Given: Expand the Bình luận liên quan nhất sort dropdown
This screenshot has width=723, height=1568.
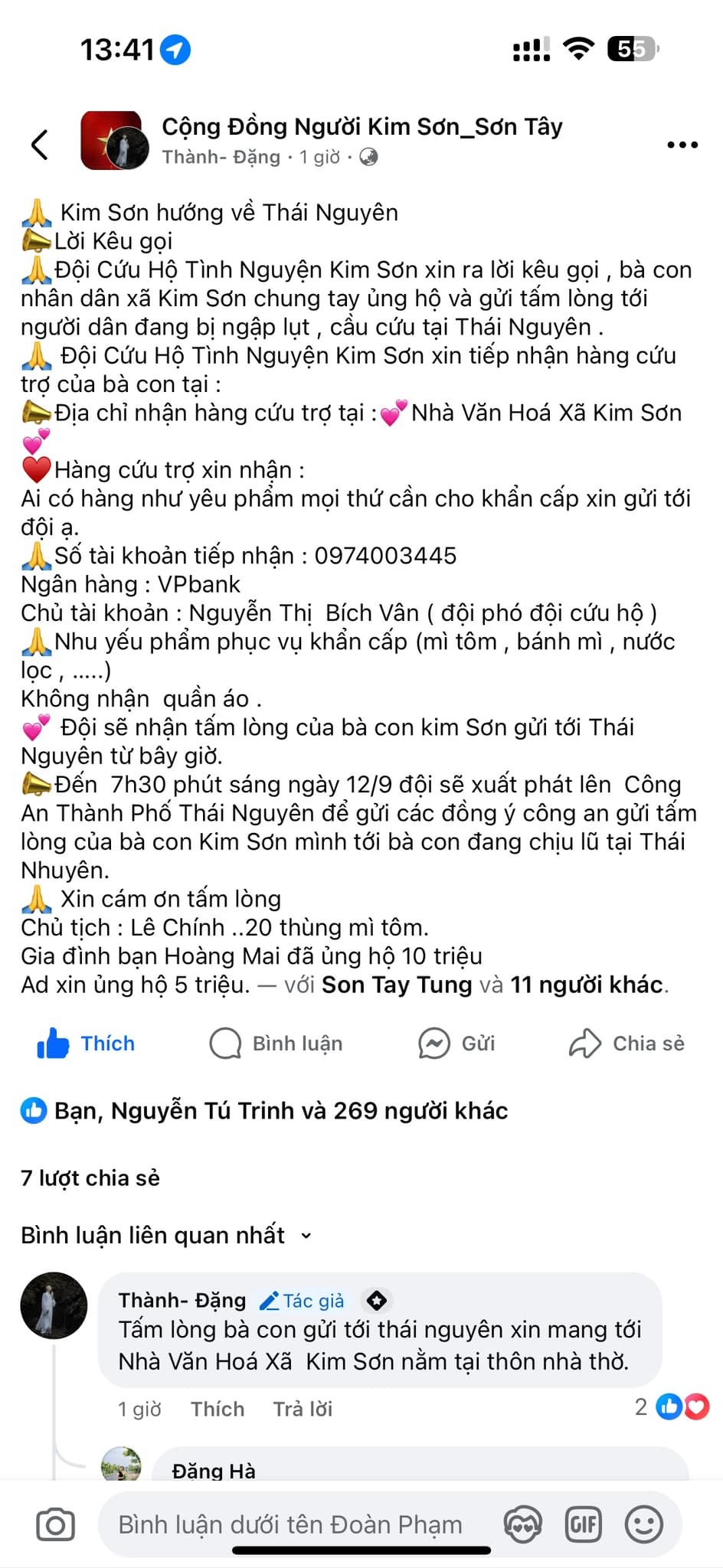Looking at the screenshot, I should pos(166,1235).
